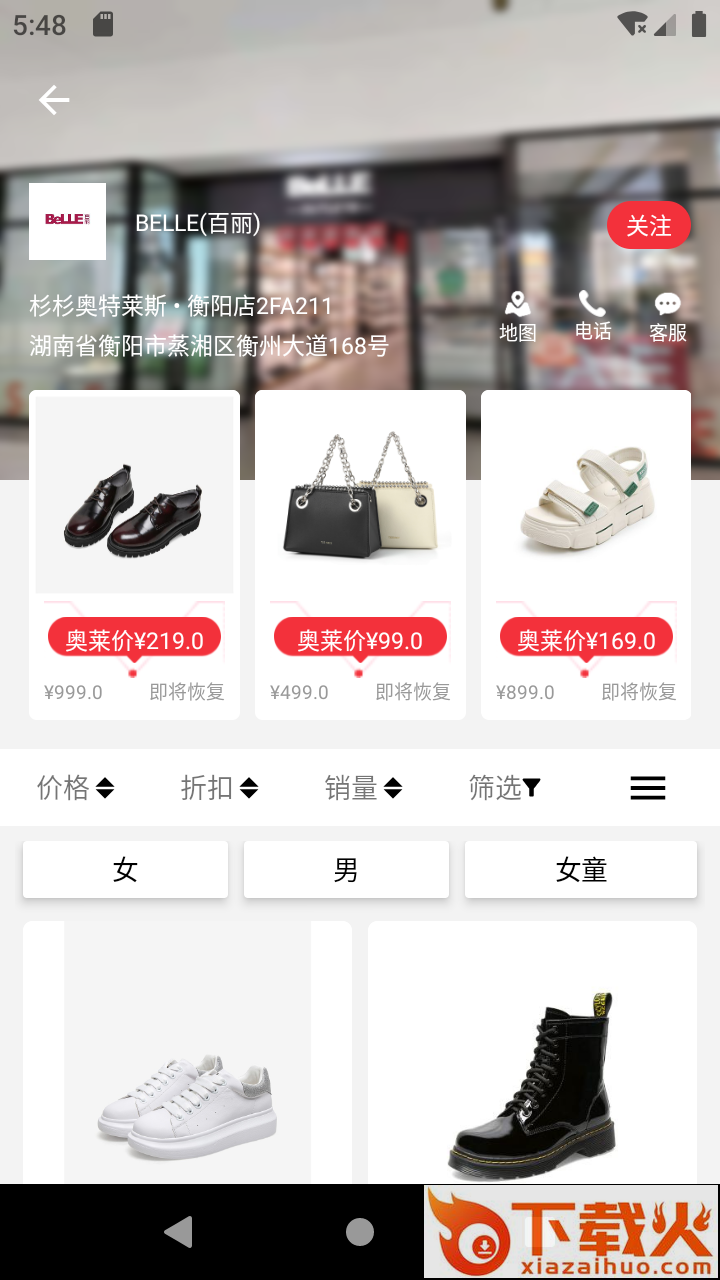Sort products by 折扣
This screenshot has height=1280, width=720.
220,788
